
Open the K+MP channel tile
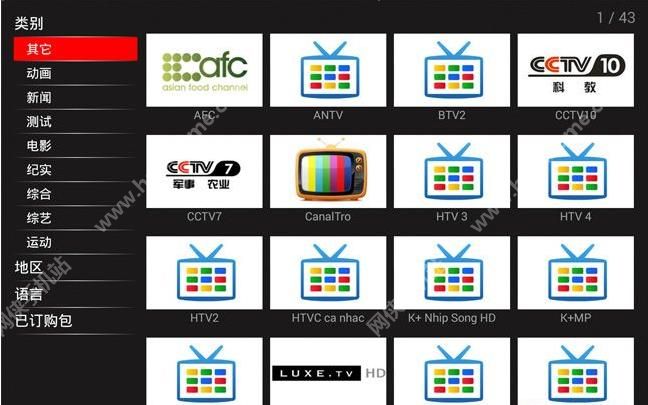pyautogui.click(x=575, y=272)
